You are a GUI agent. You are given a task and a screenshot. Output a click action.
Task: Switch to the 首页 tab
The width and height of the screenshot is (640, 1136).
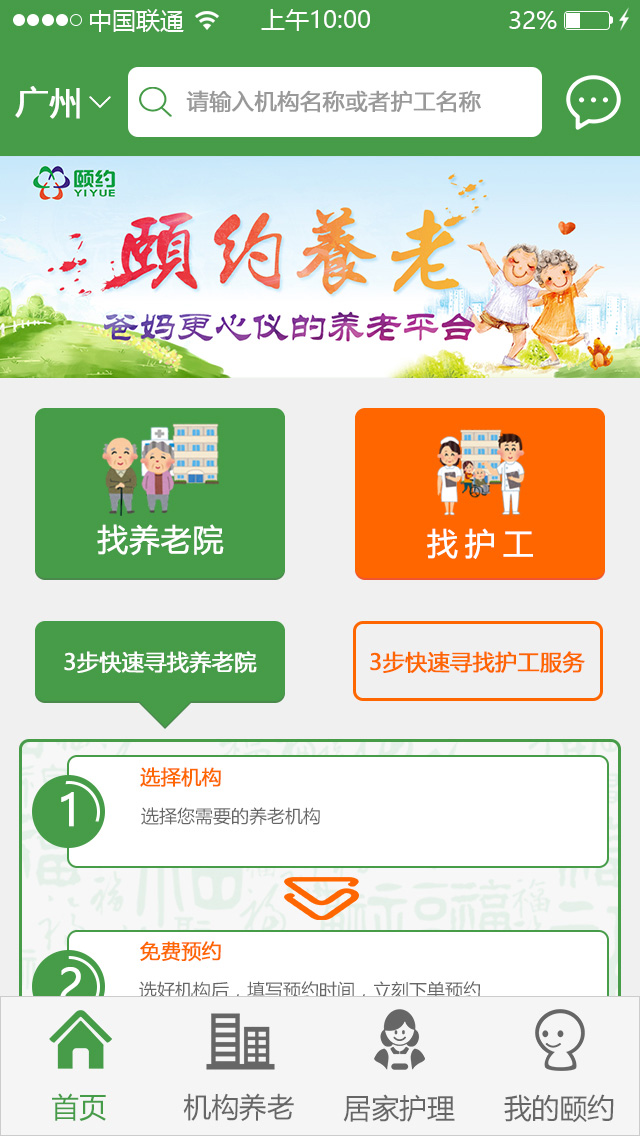pos(79,1066)
